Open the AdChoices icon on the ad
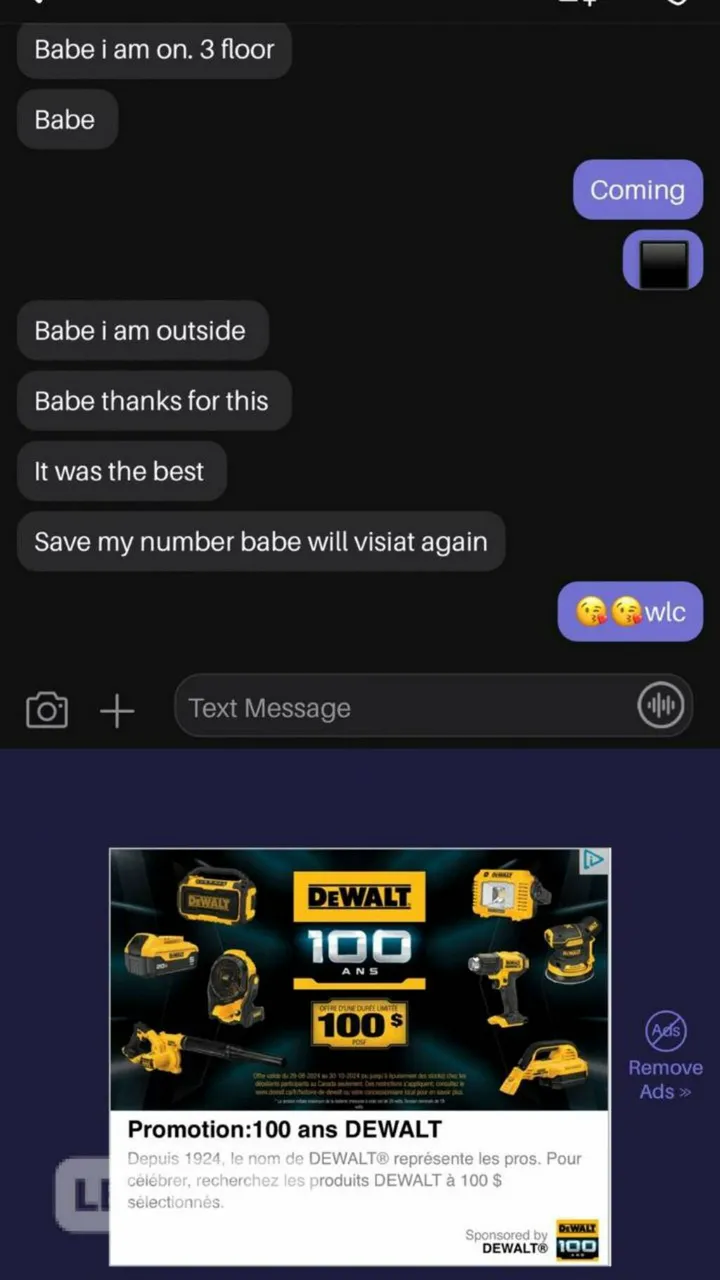The width and height of the screenshot is (720, 1280). click(594, 860)
